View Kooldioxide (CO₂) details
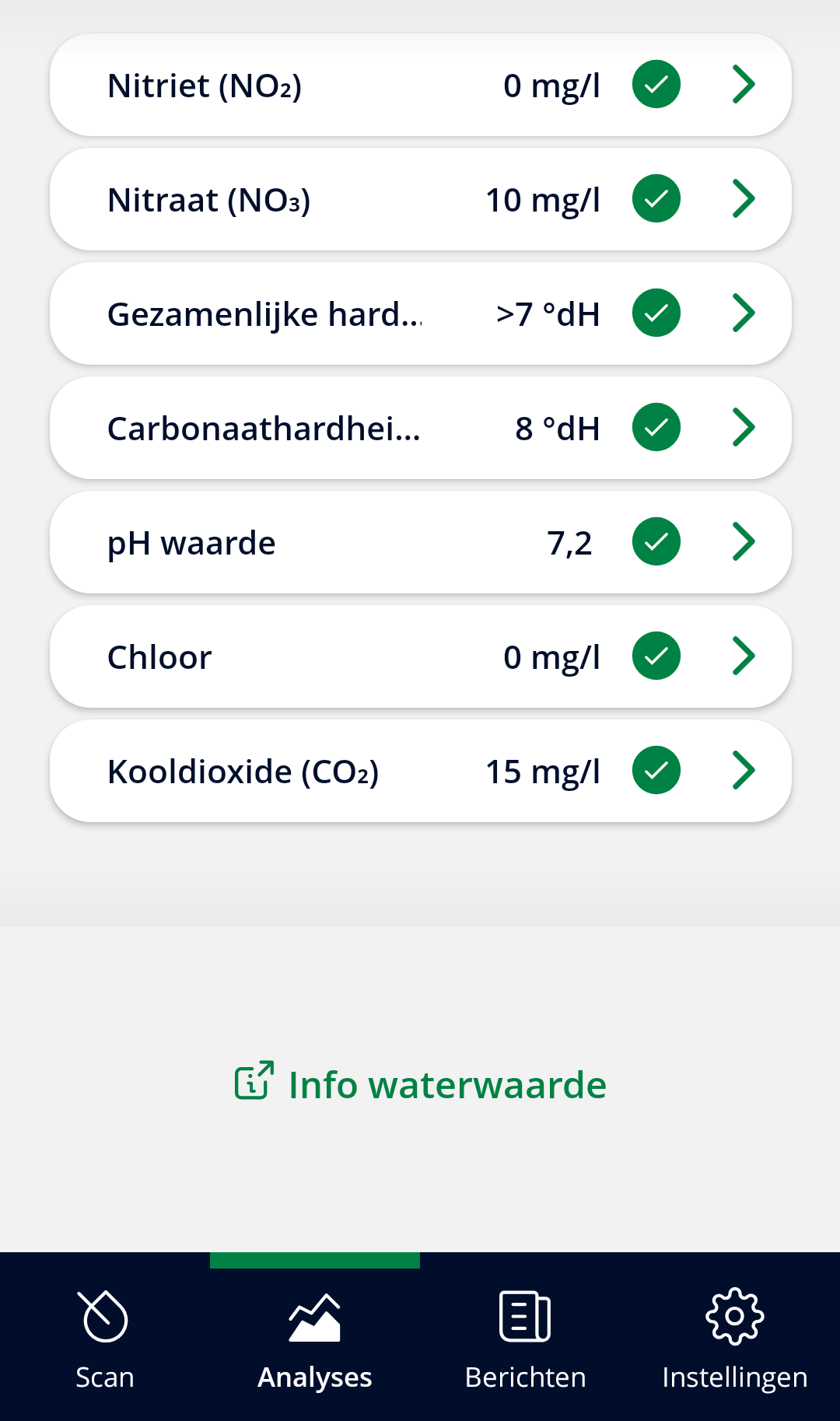The width and height of the screenshot is (840, 1421). coord(420,771)
